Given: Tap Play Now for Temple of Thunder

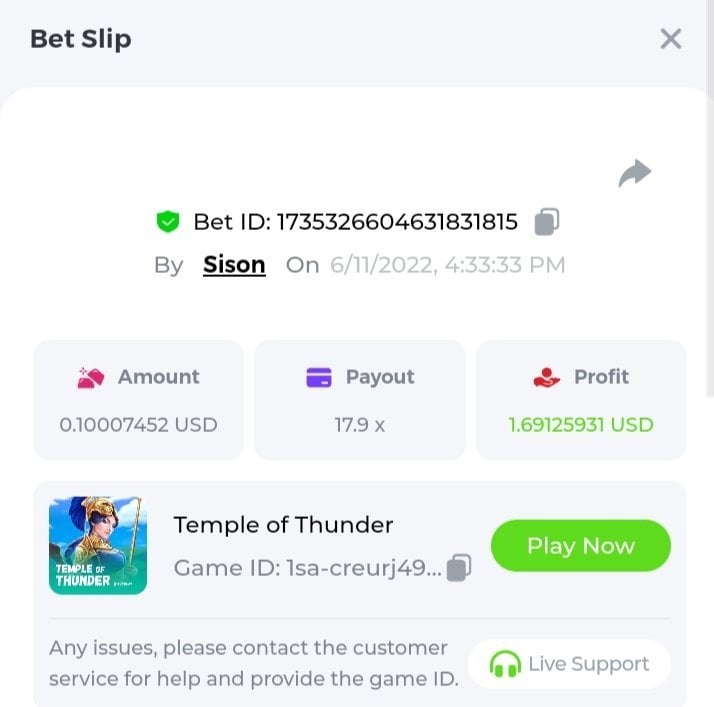Looking at the screenshot, I should 580,546.
